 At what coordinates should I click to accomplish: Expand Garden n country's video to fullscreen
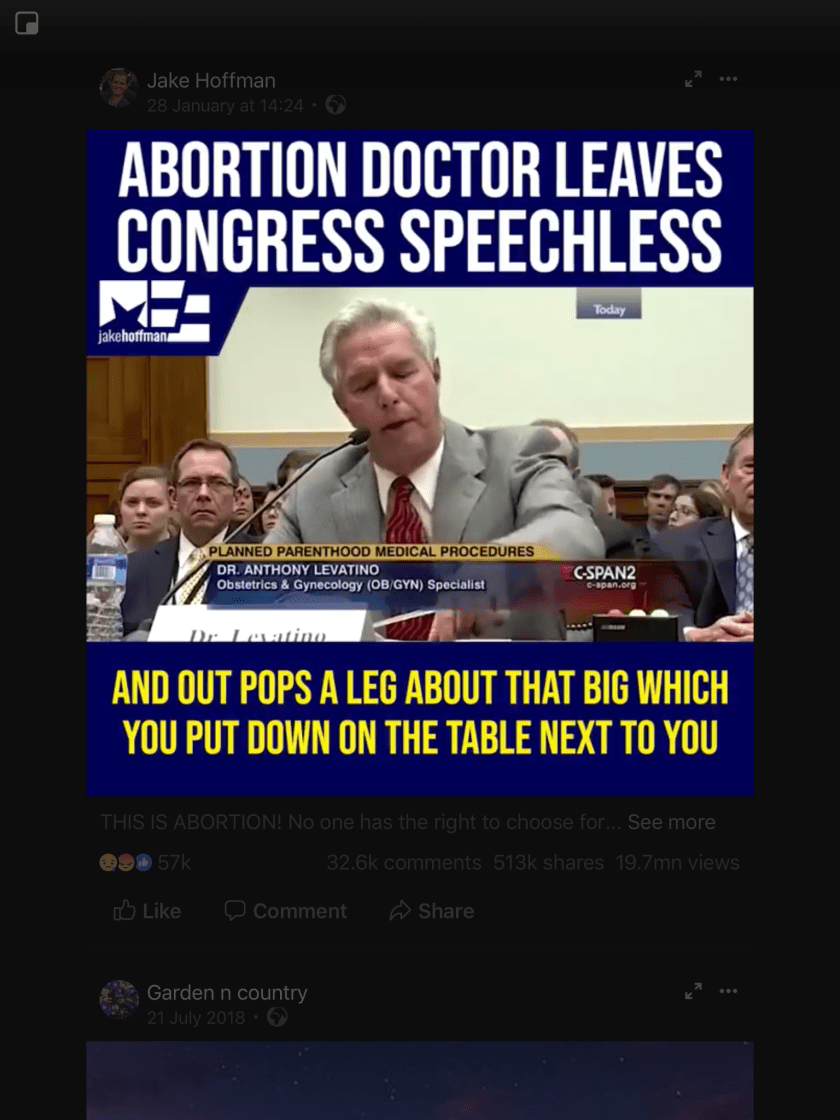[x=693, y=991]
